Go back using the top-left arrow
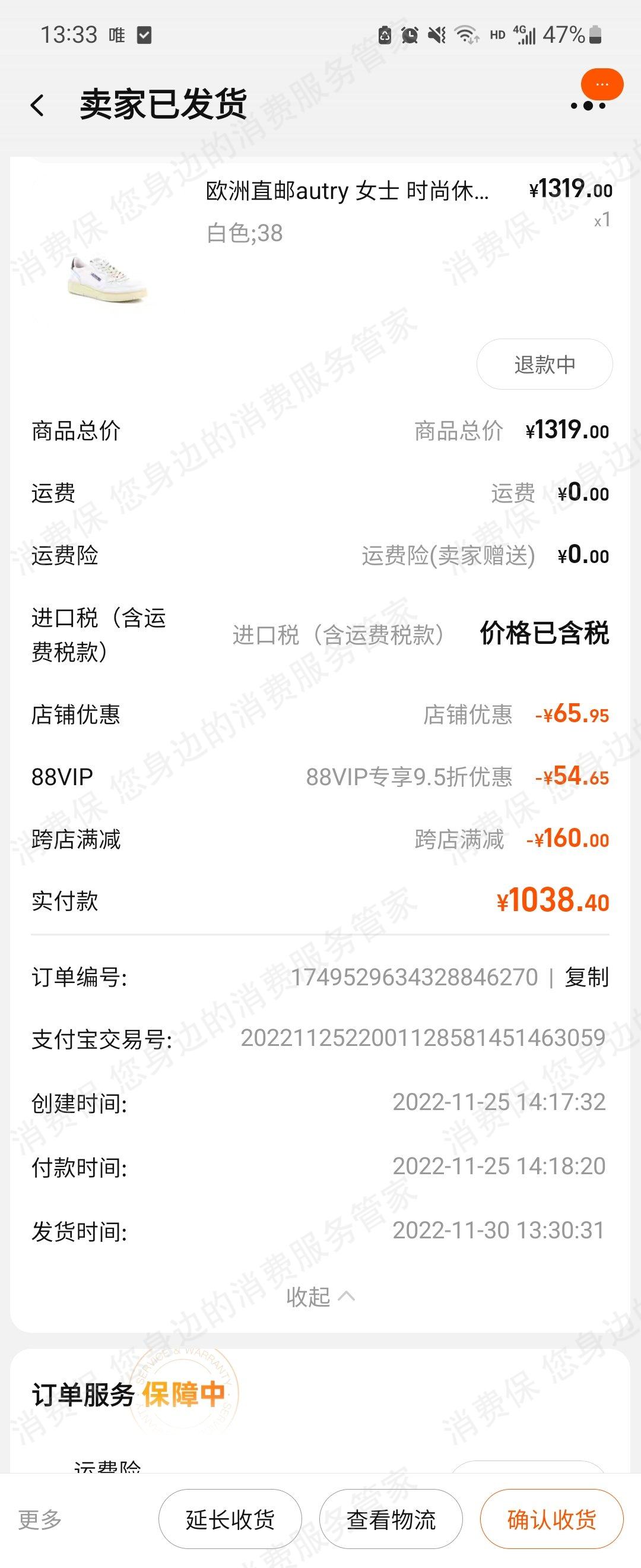 38,105
